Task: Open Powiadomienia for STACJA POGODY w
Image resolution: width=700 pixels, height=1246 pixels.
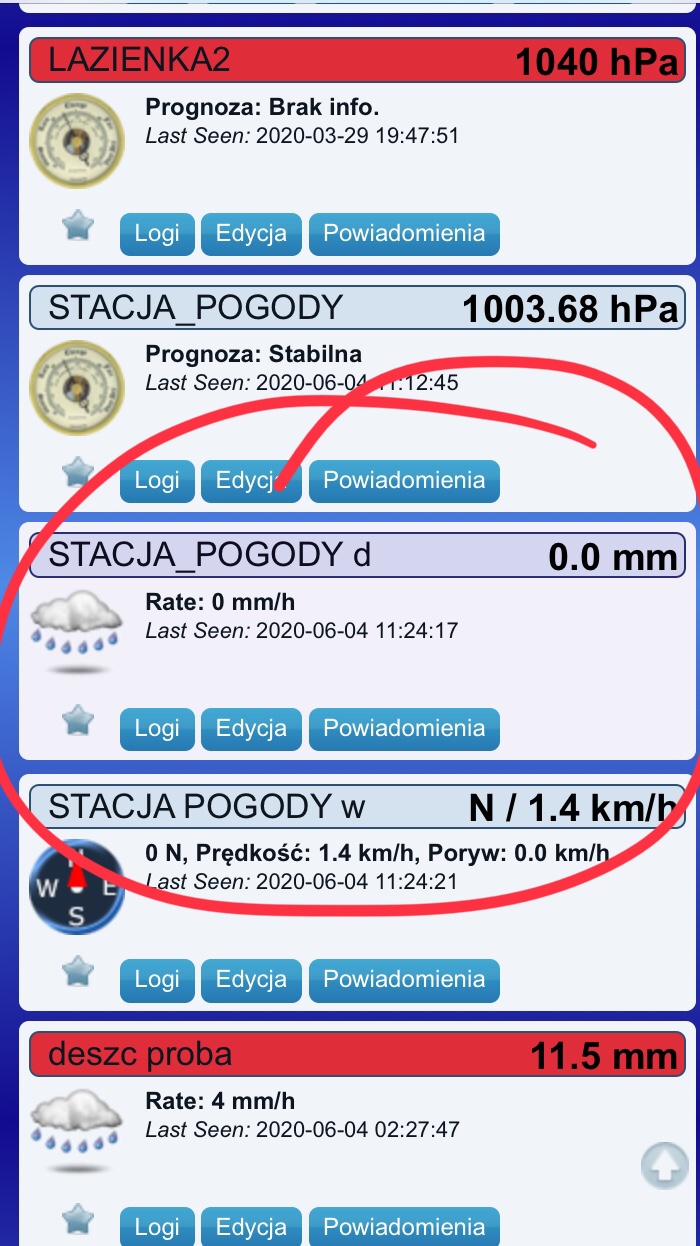Action: point(404,979)
